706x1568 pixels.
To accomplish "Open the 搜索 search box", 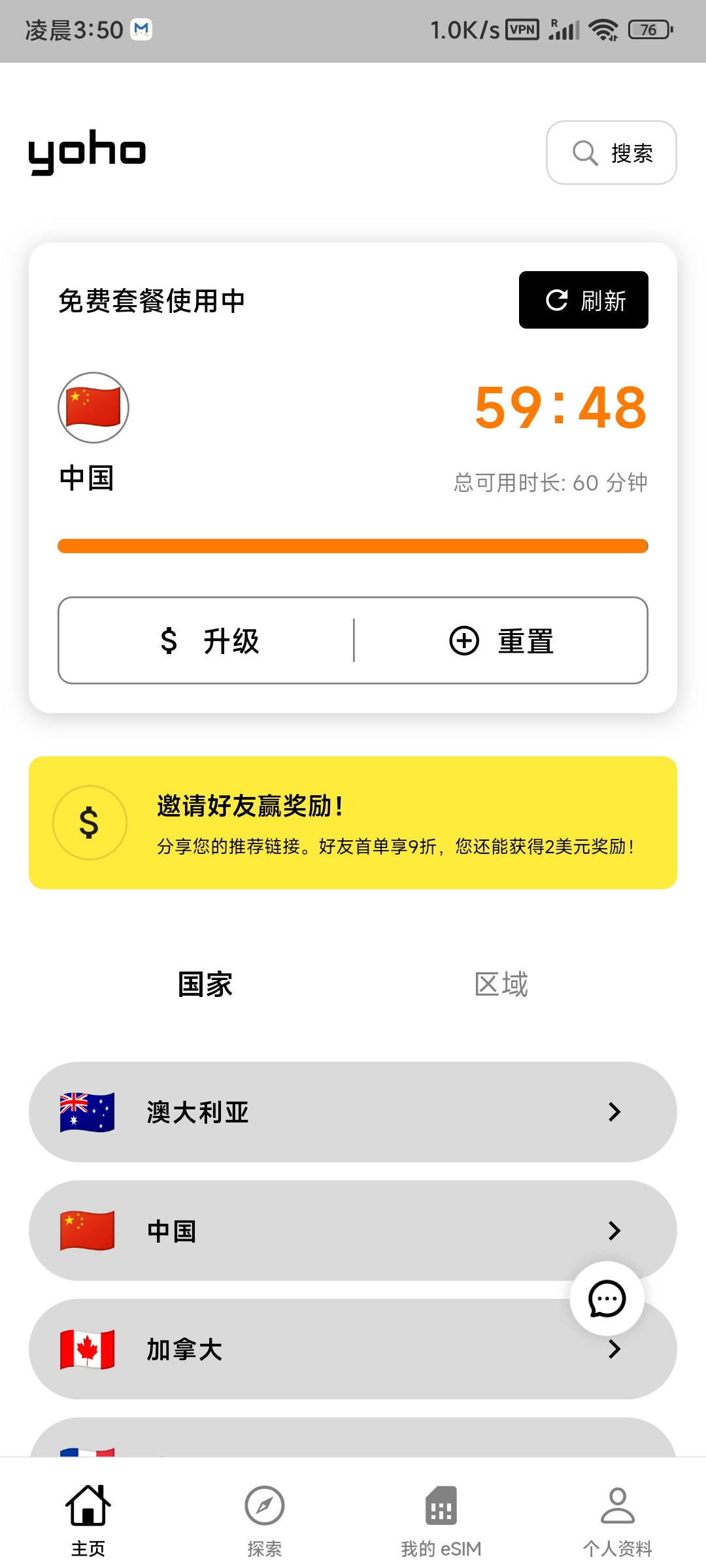I will coord(611,153).
